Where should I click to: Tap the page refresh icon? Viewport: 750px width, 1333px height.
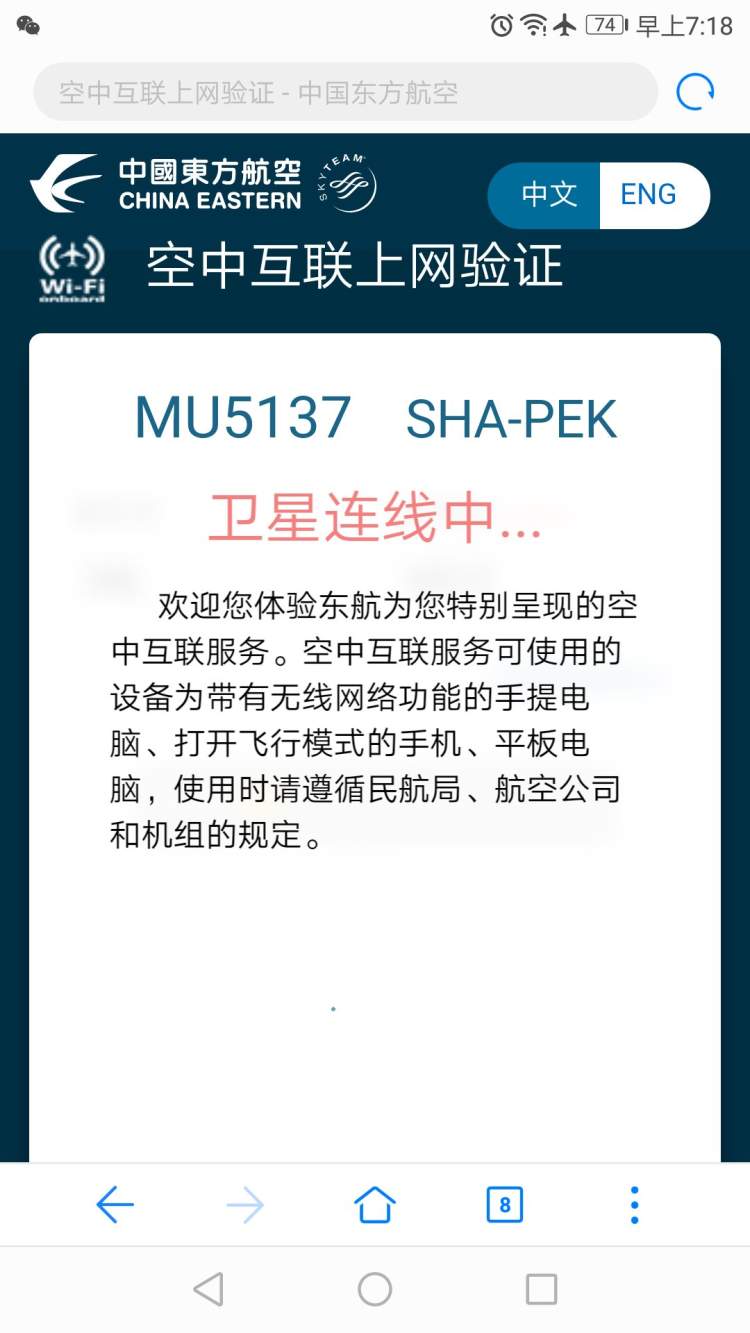click(x=693, y=91)
